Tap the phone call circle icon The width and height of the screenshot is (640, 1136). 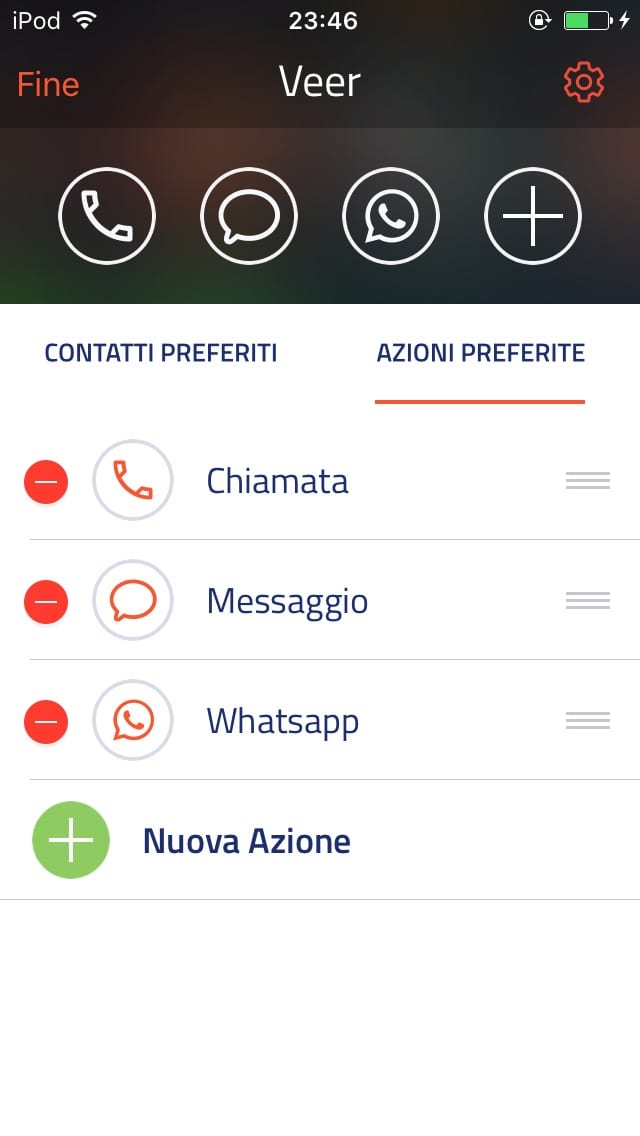pos(107,216)
